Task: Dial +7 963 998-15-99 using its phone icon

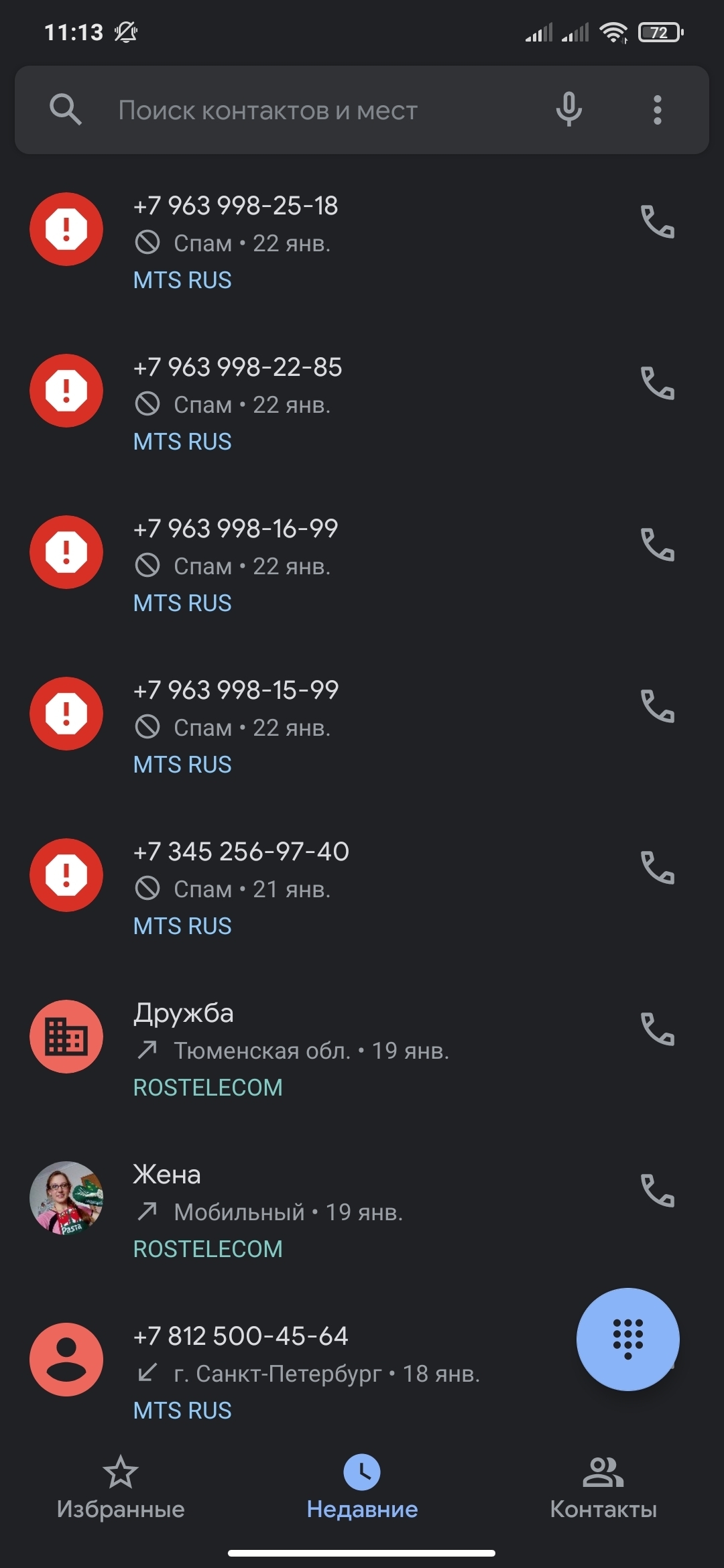Action: (657, 706)
